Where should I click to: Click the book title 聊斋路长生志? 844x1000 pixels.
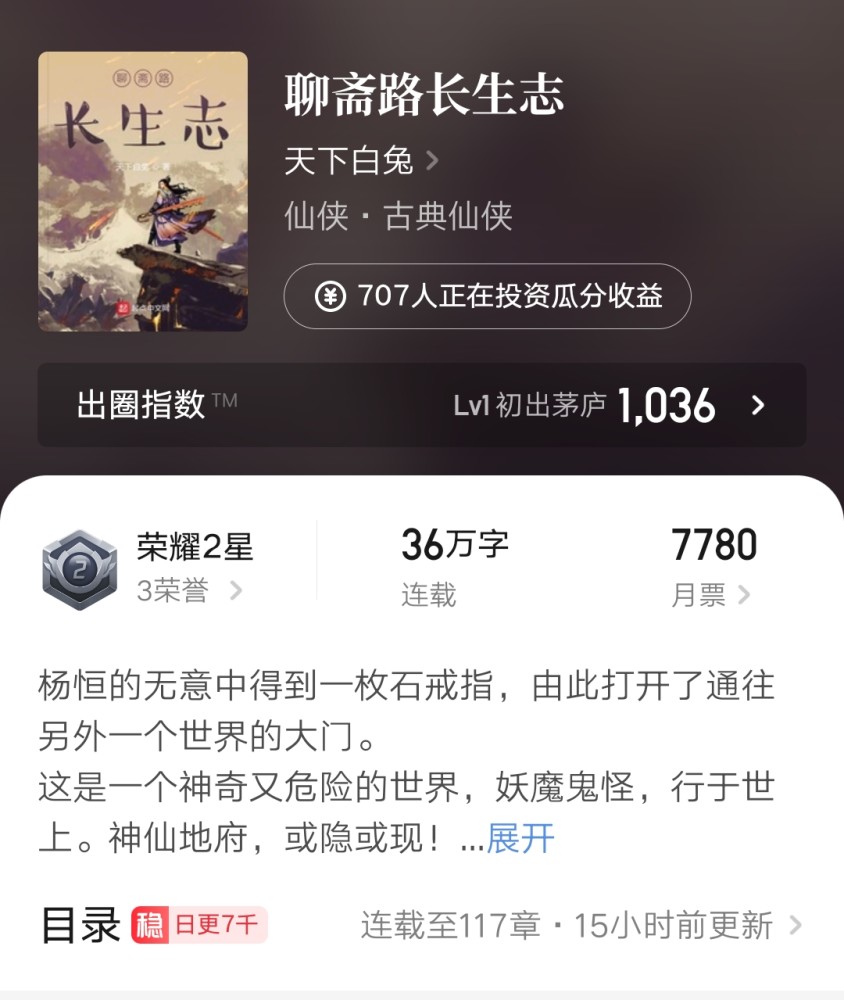point(425,91)
